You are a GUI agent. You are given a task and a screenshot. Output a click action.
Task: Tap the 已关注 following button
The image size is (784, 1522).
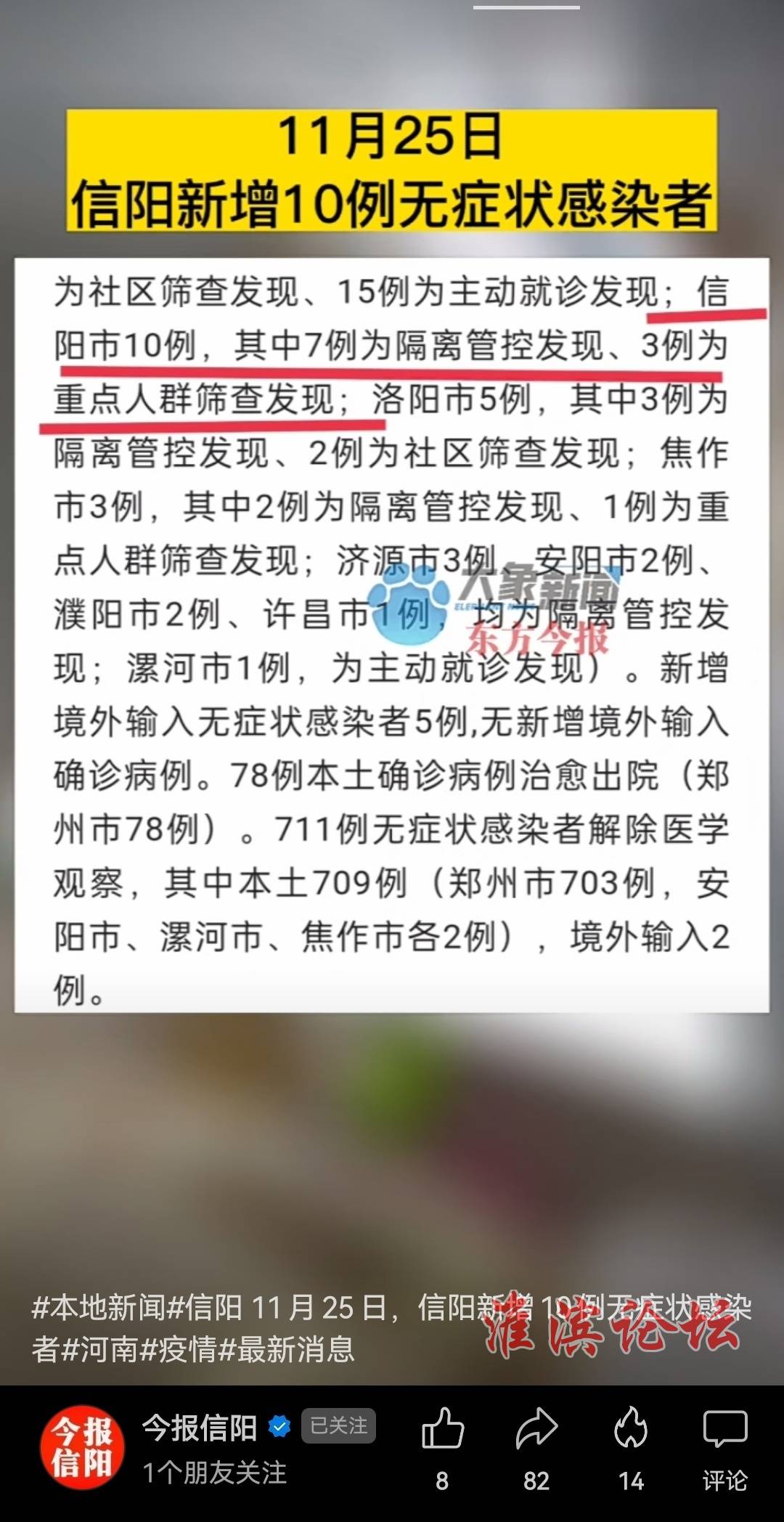coord(338,1425)
